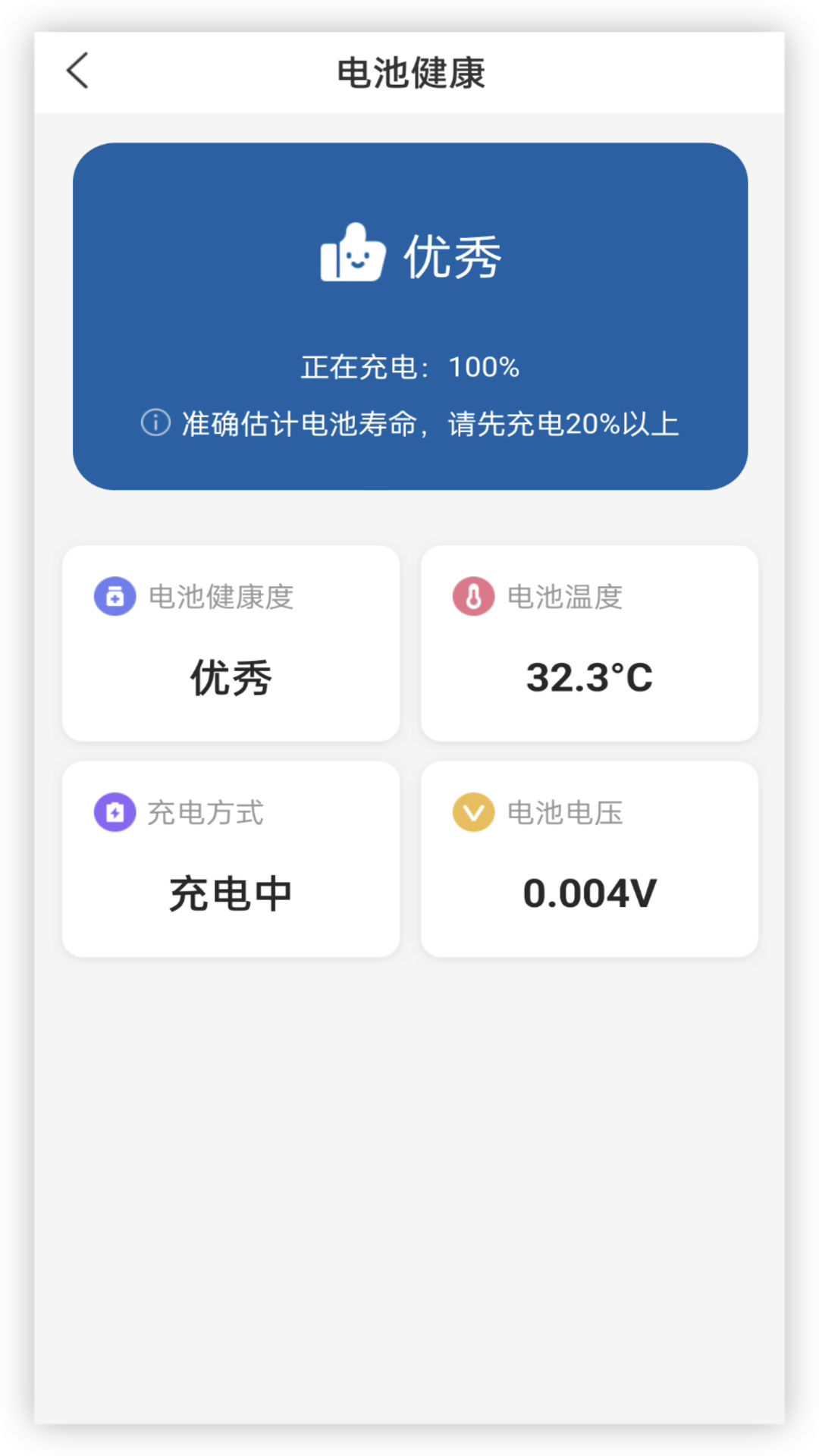Select the yellow V voltage icon for 电池电压

(473, 812)
